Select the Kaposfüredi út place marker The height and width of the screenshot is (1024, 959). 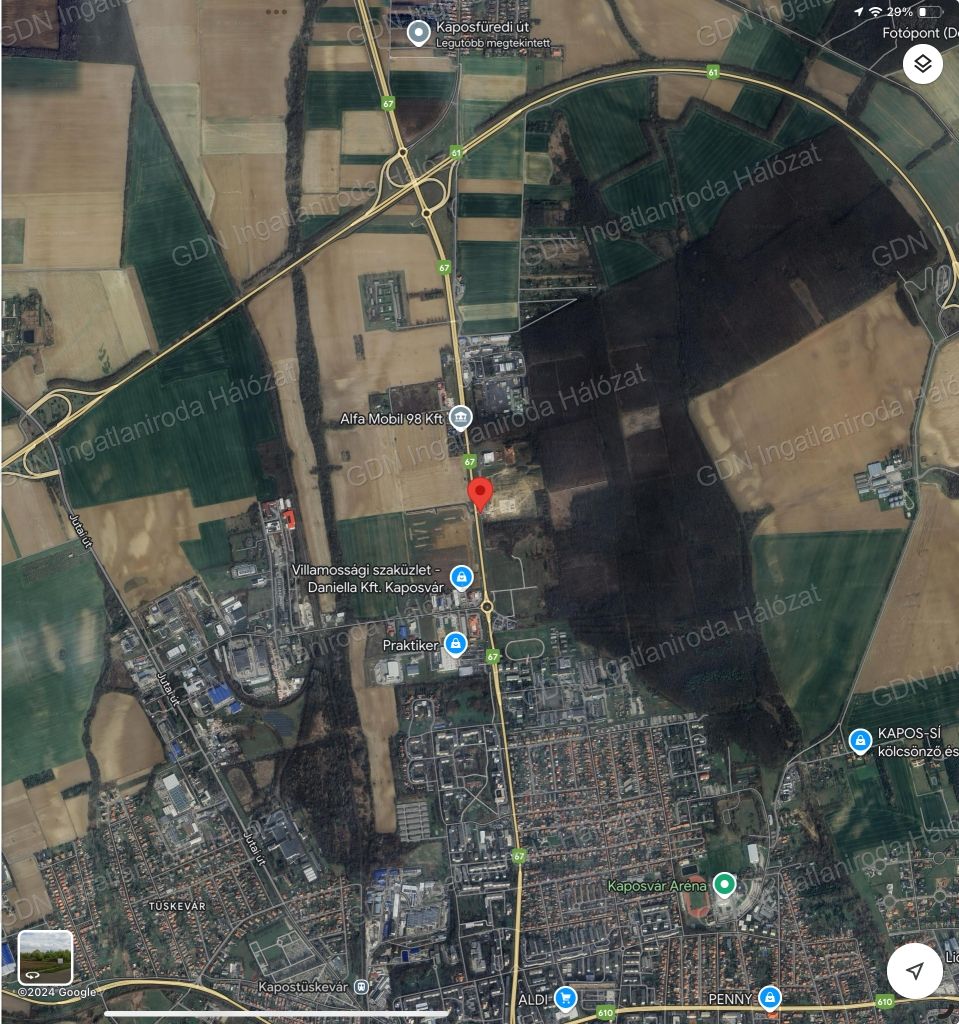(420, 34)
